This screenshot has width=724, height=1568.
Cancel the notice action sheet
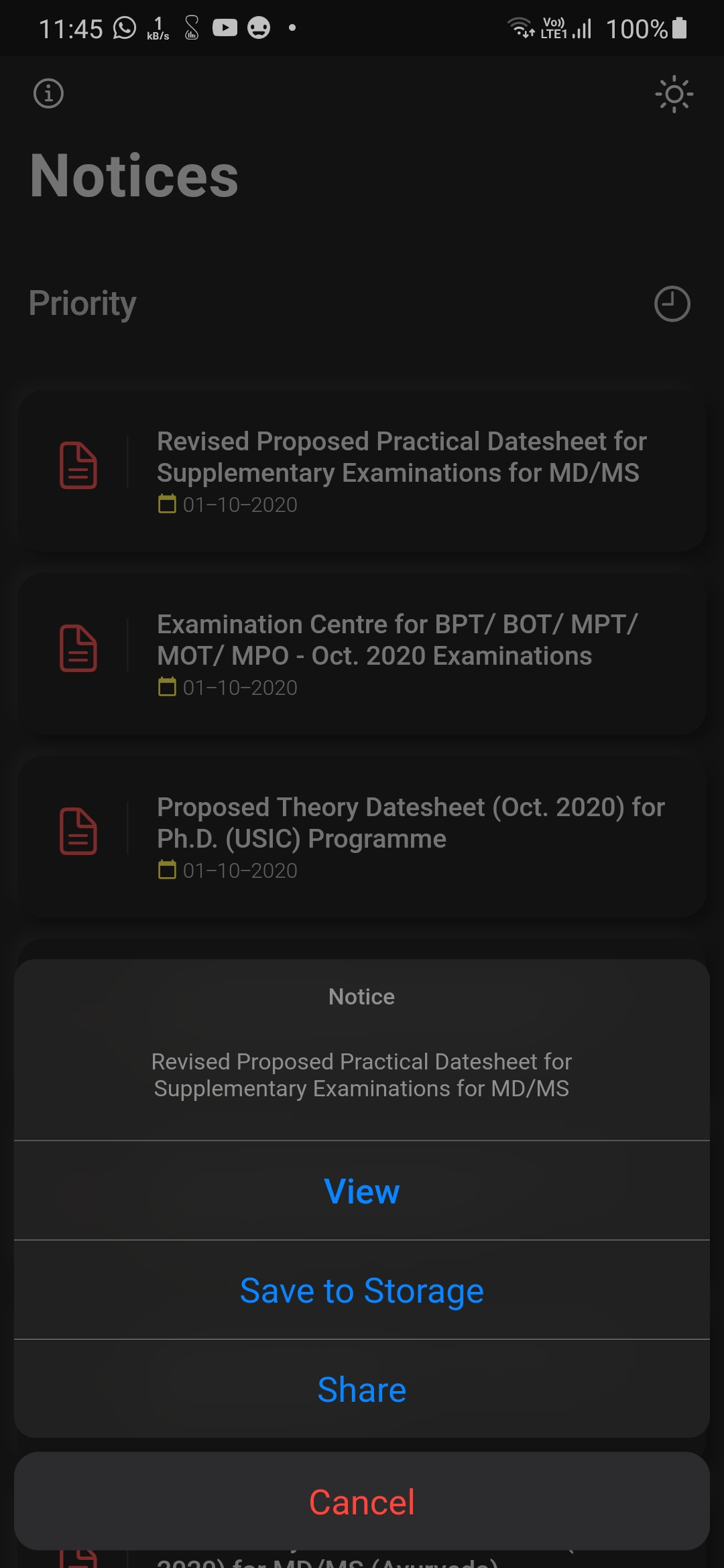point(362,1502)
